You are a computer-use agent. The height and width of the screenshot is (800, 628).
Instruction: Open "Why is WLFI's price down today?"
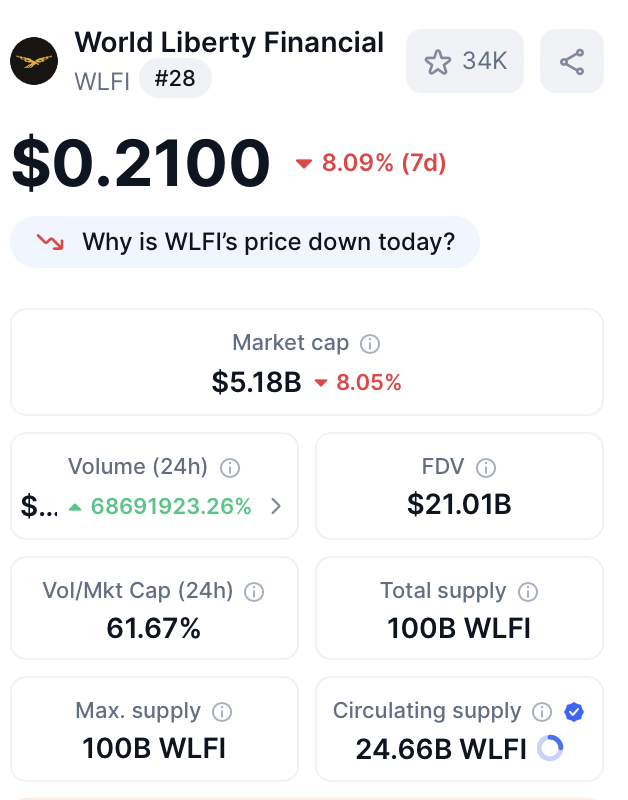tap(245, 242)
